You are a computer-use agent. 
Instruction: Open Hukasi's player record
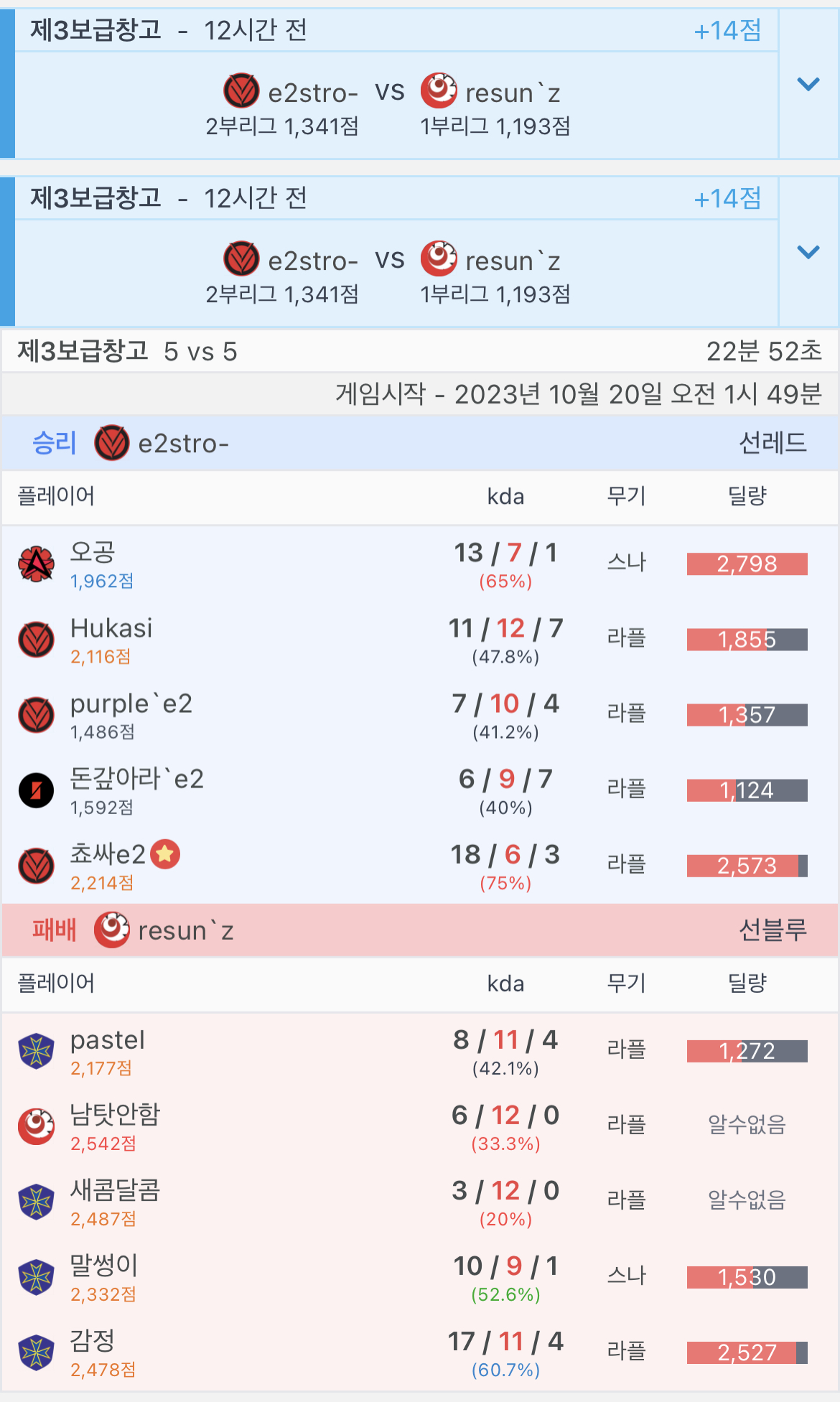111,628
